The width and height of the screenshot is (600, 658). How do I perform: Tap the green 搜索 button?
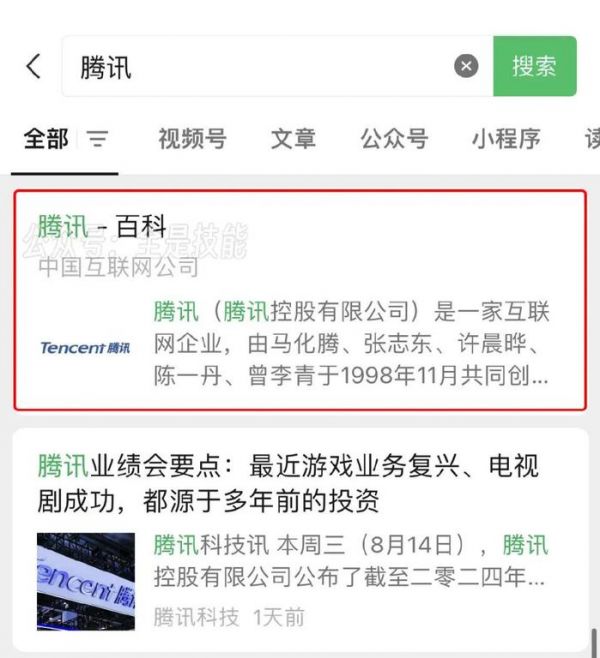534,67
